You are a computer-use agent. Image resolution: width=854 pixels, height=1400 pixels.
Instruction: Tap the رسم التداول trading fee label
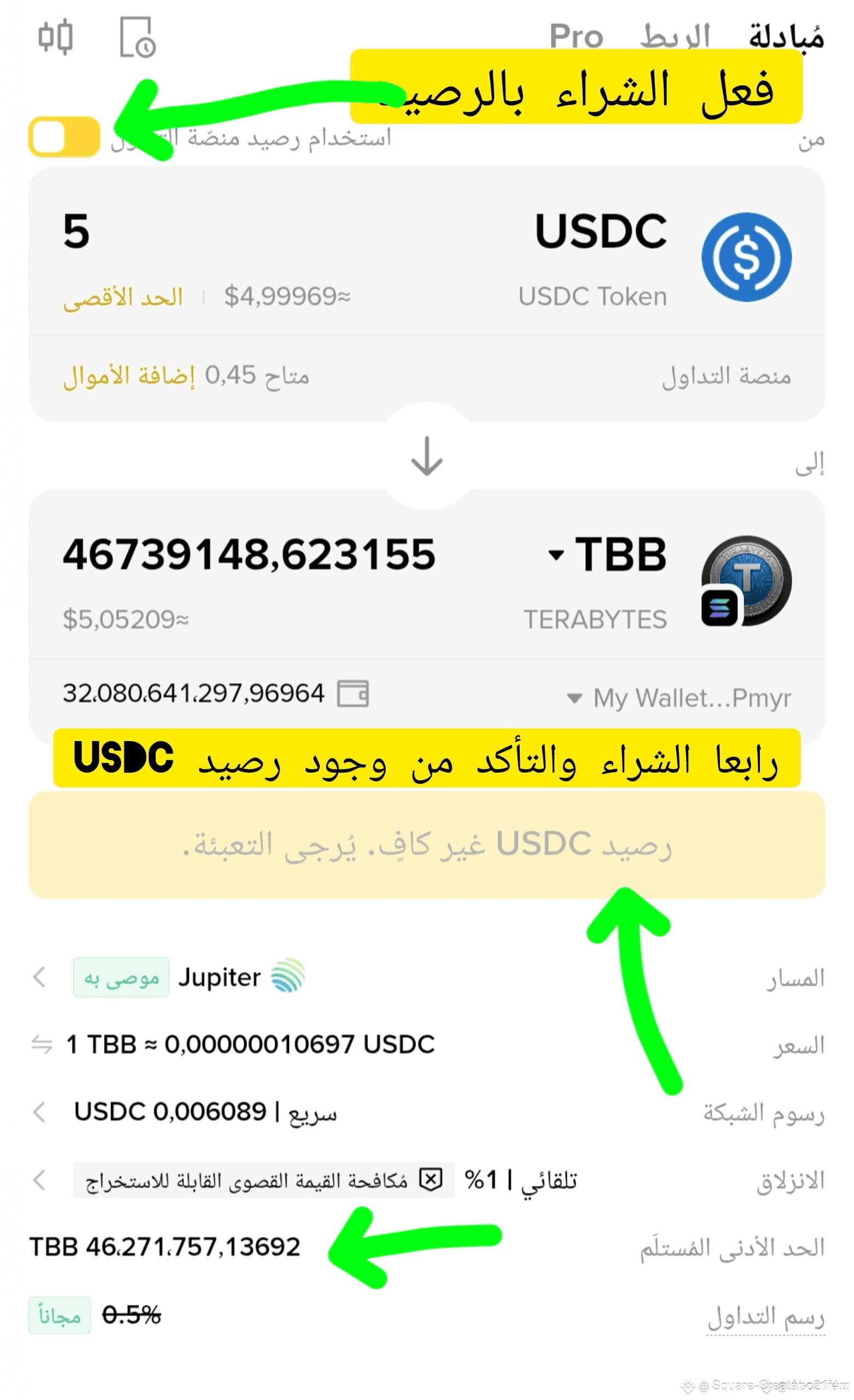click(x=766, y=1315)
